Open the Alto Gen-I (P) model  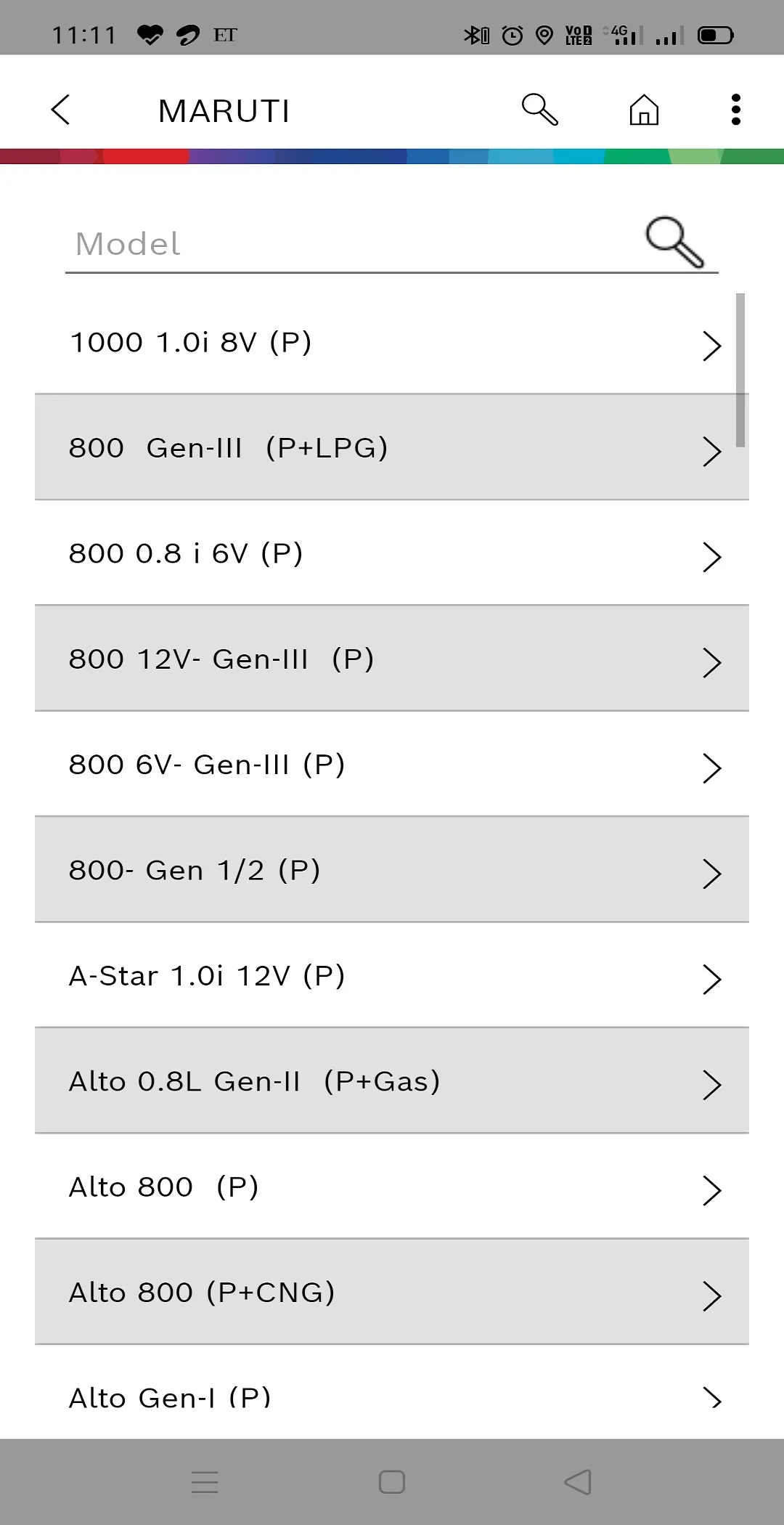click(x=392, y=1396)
